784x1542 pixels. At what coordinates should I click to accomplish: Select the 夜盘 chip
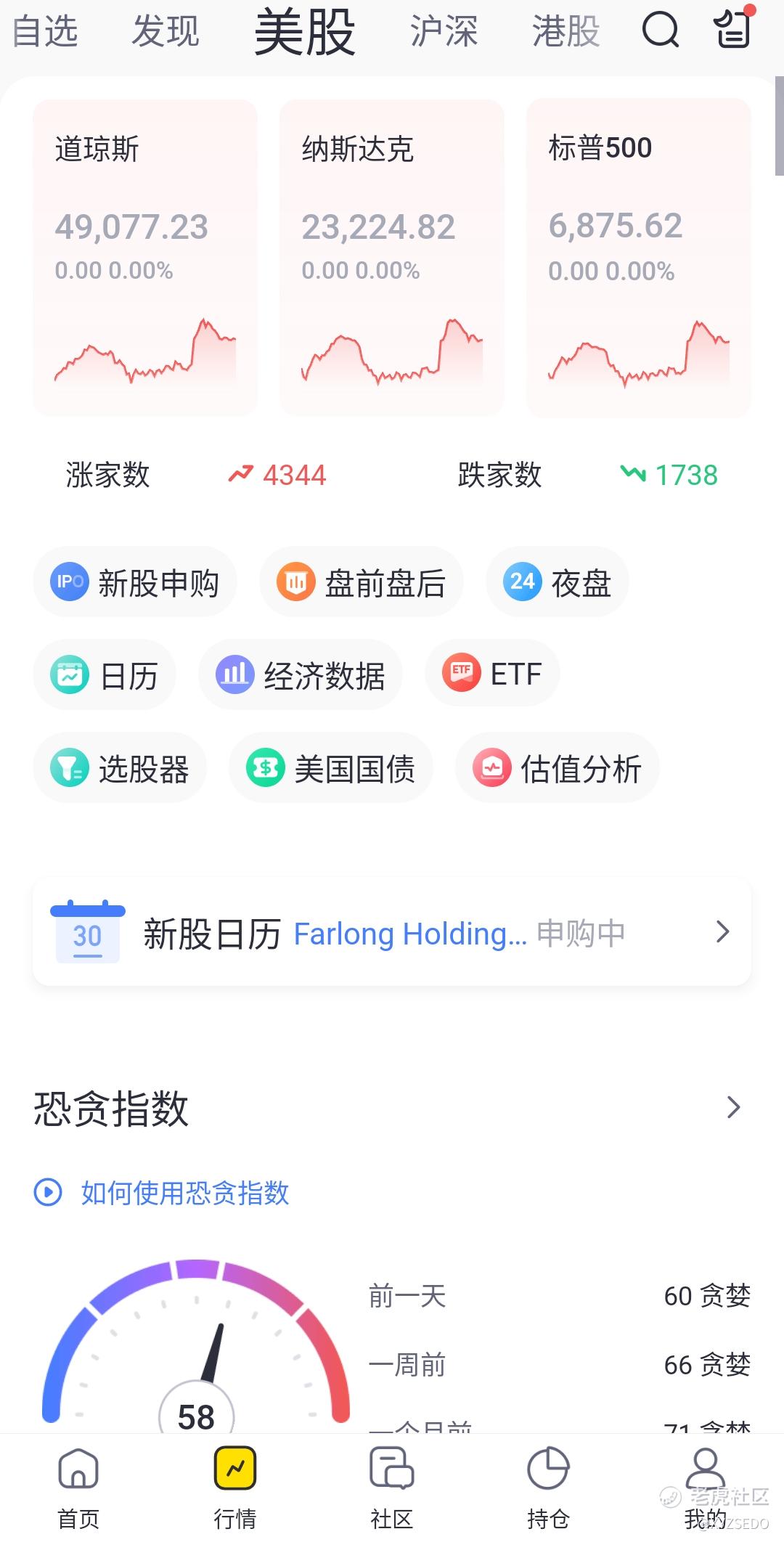[x=558, y=582]
